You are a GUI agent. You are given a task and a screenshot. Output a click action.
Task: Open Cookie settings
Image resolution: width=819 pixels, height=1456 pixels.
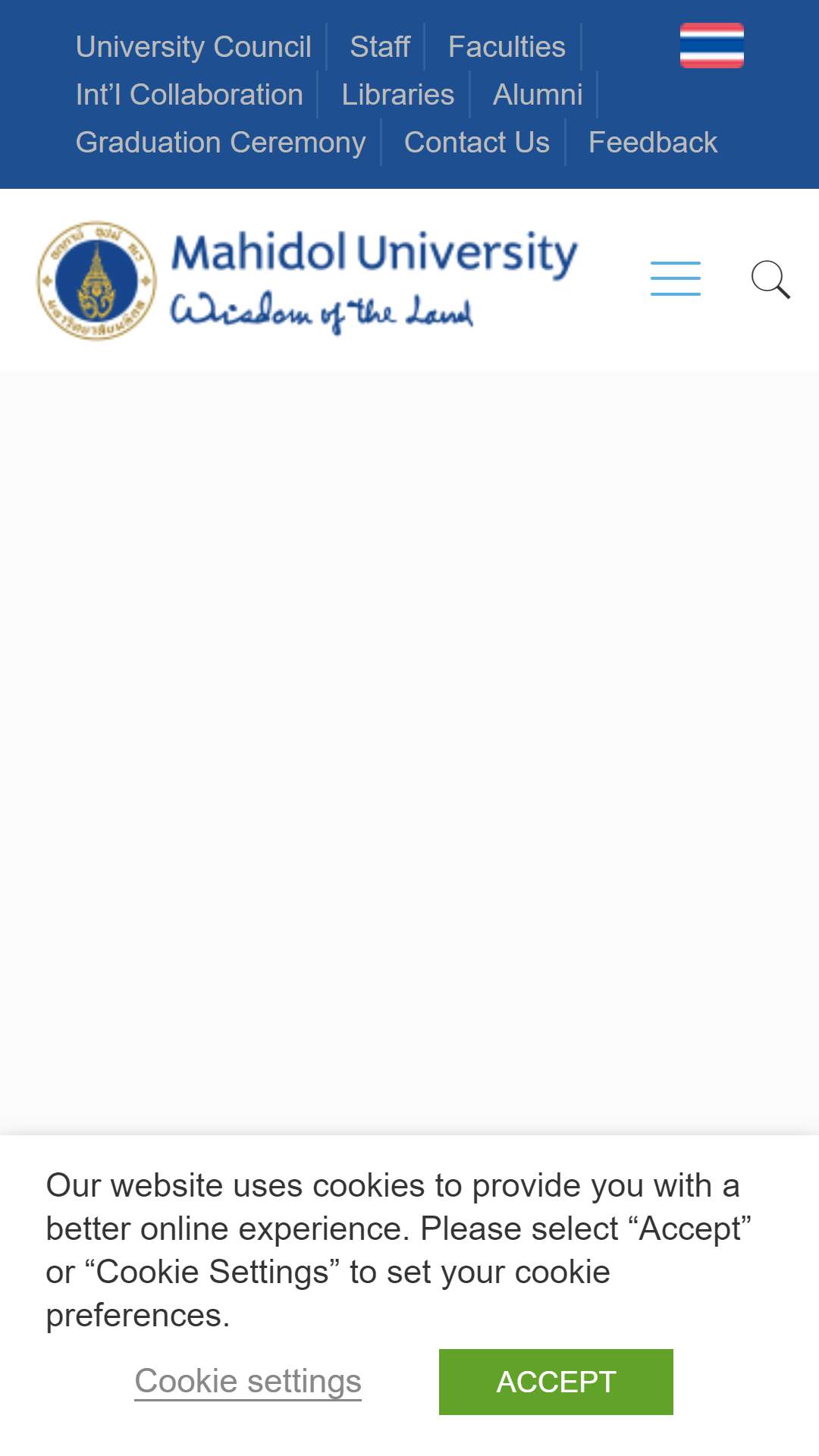click(248, 1381)
